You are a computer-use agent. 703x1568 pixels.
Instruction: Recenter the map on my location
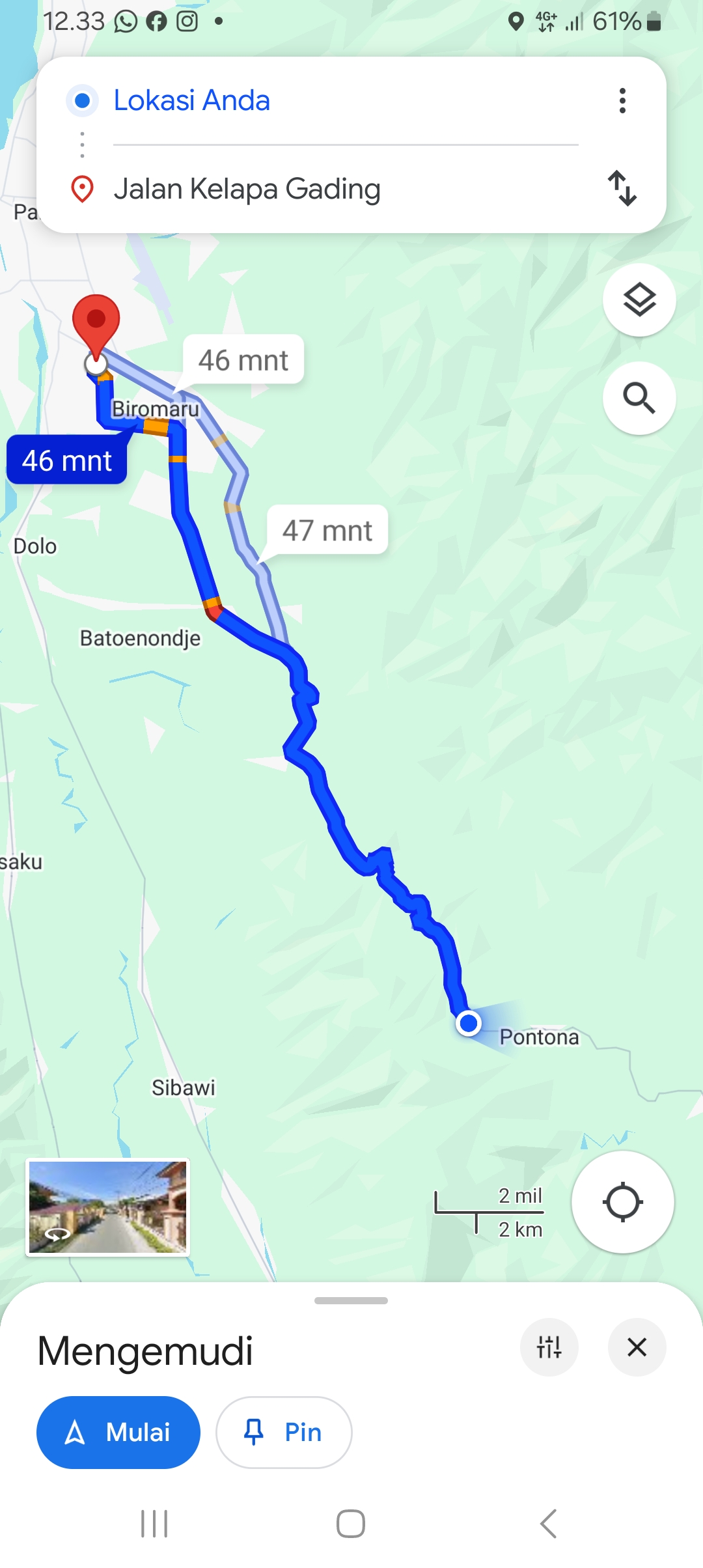click(x=623, y=1202)
